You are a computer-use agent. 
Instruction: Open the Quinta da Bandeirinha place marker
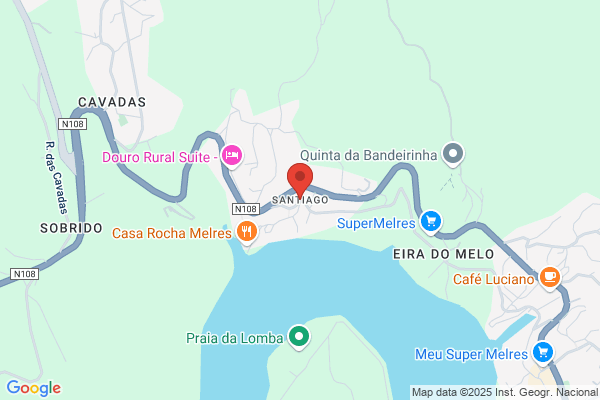(x=453, y=154)
